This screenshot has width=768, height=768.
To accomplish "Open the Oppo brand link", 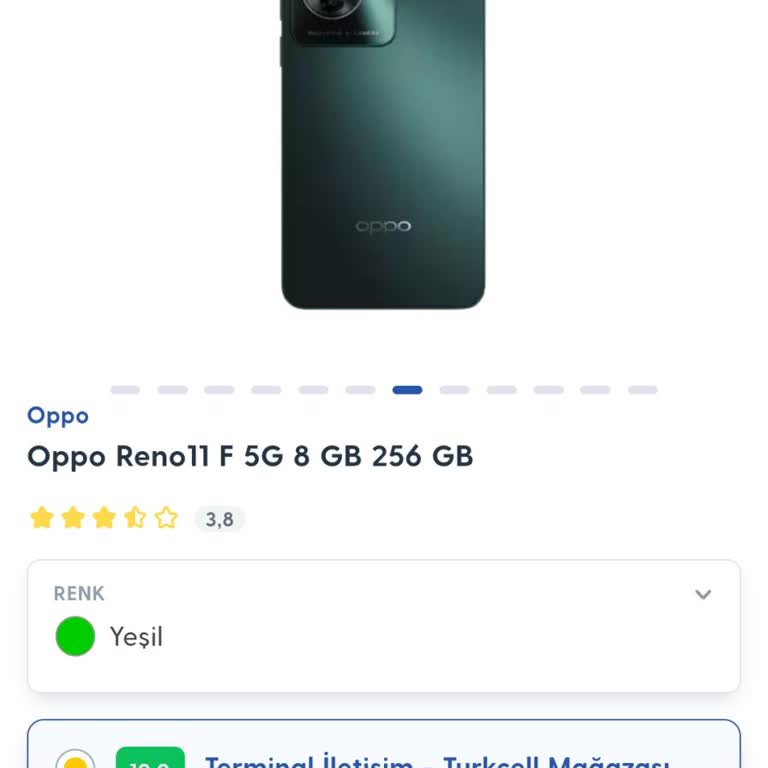I will point(58,416).
